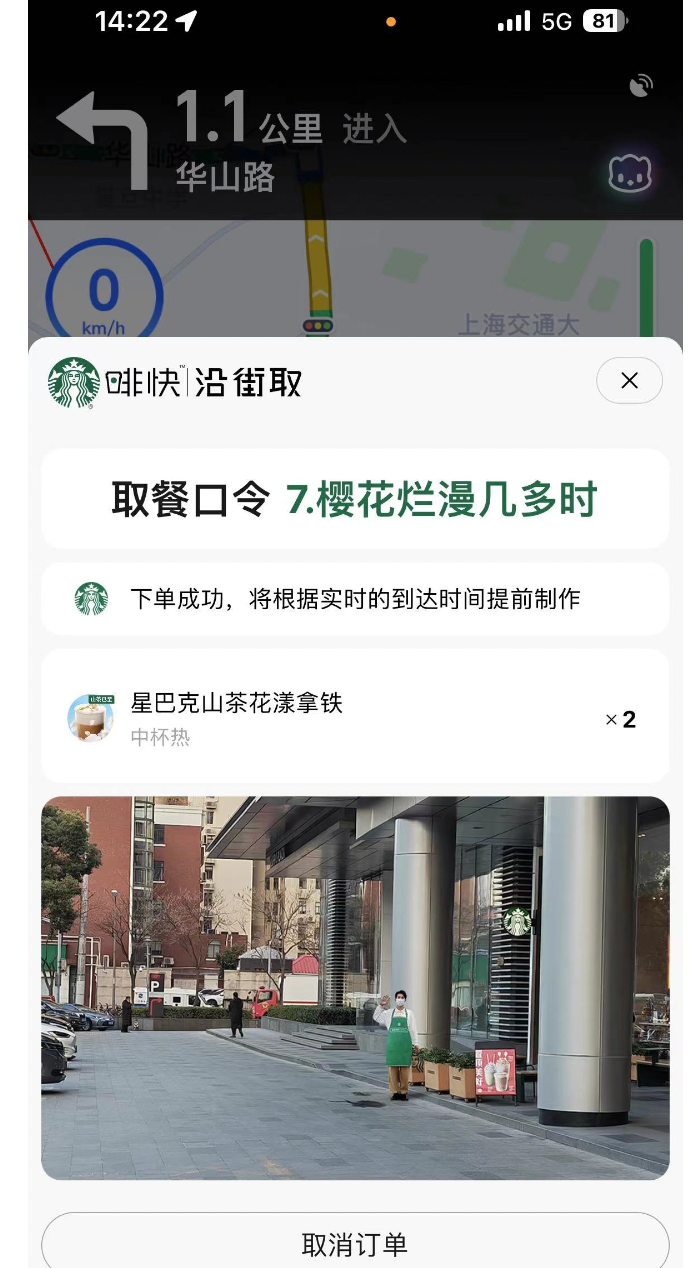The height and width of the screenshot is (1268, 698).
Task: Close the Starbucks pickup panel
Action: pos(629,380)
